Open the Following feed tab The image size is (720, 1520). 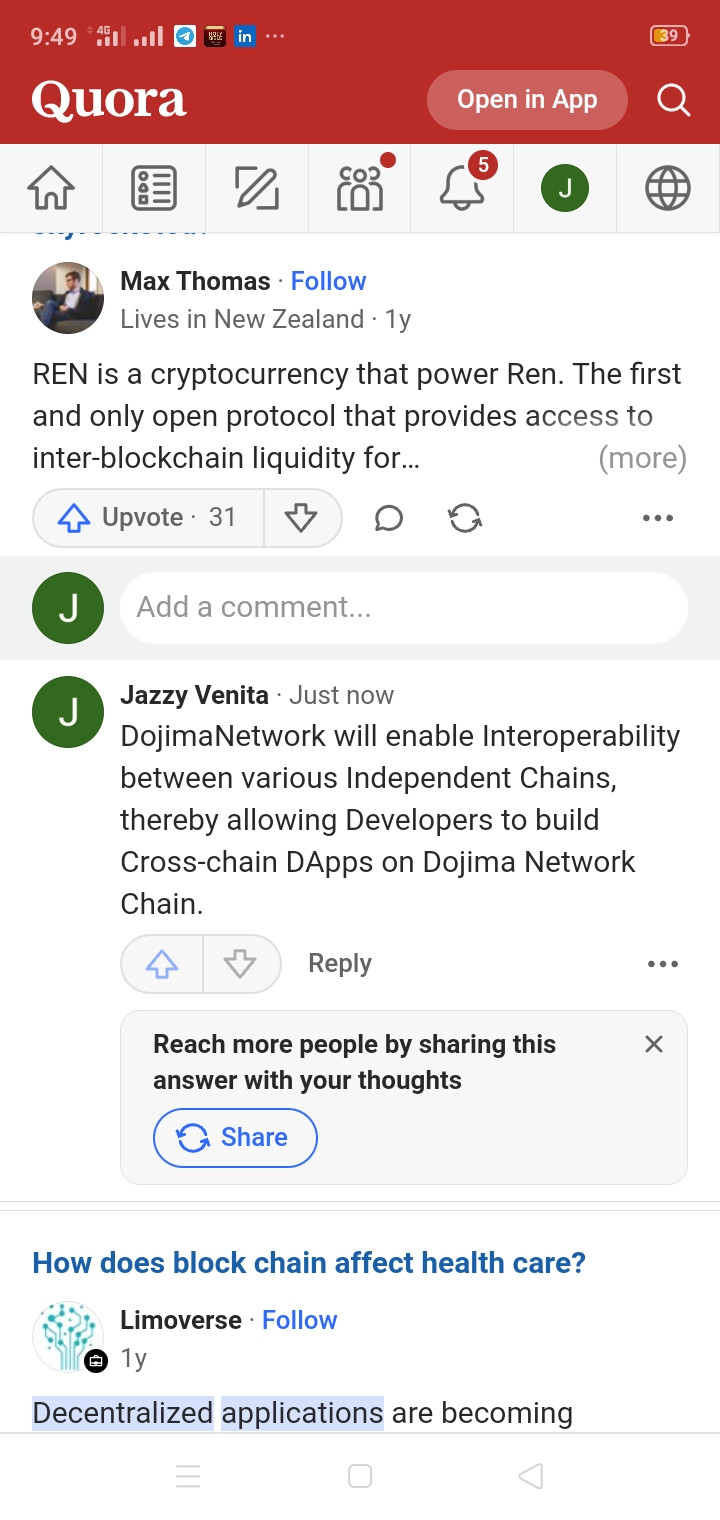(154, 188)
